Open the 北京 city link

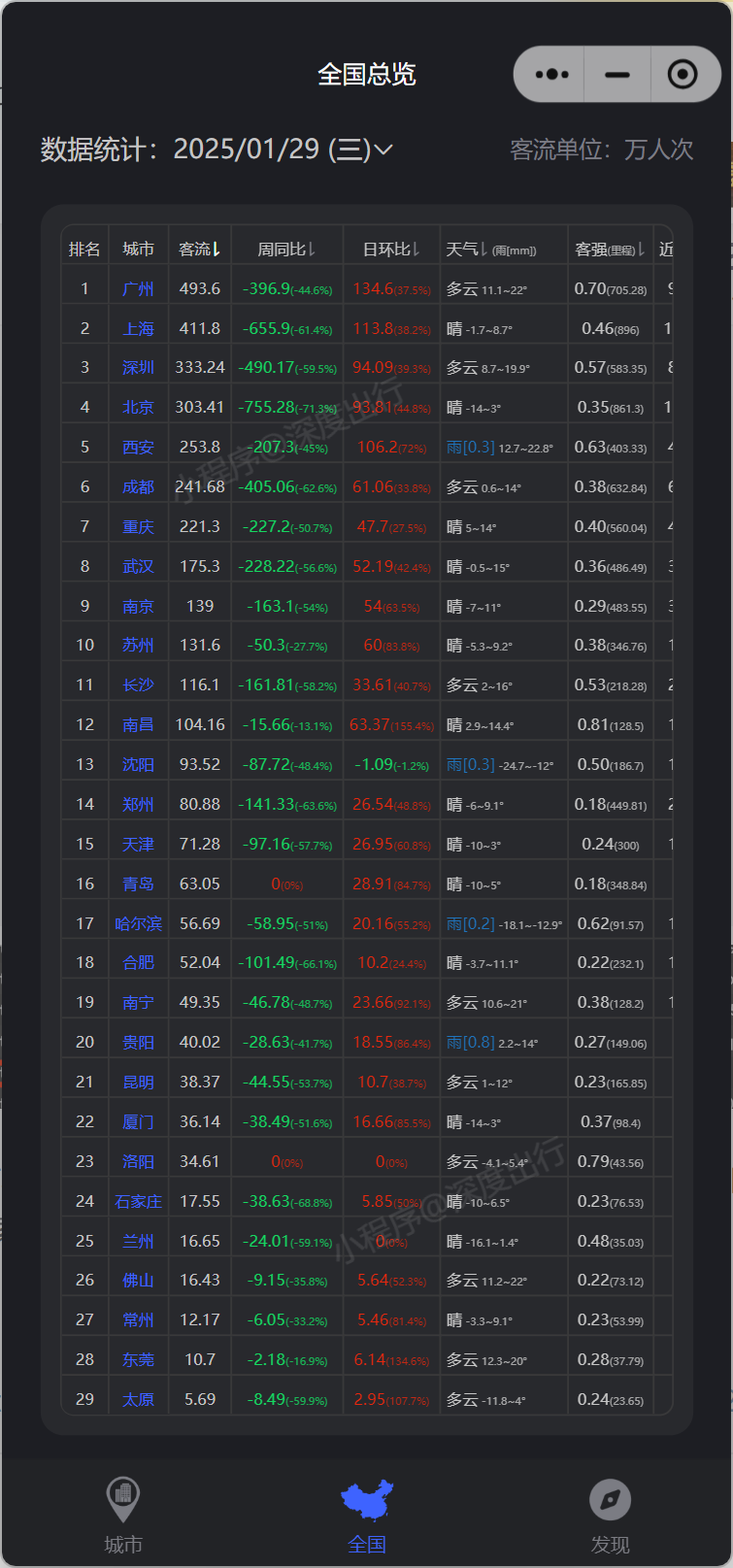[x=138, y=406]
